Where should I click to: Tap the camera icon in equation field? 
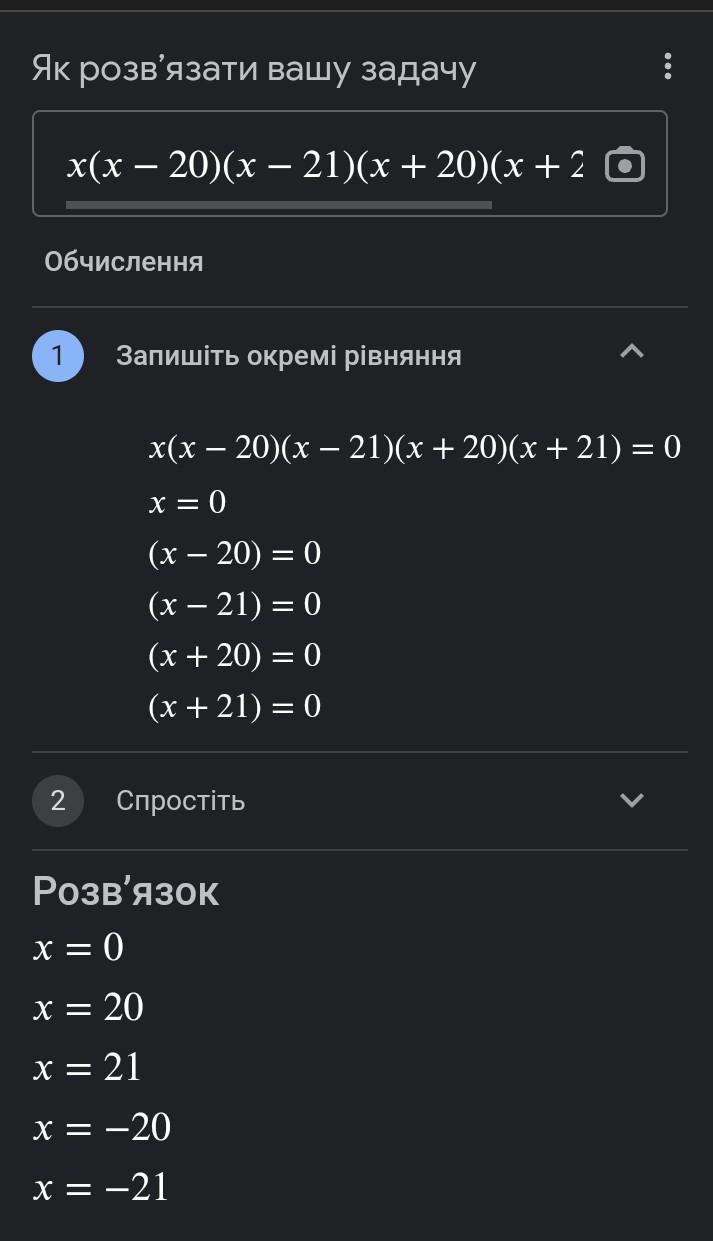point(625,164)
